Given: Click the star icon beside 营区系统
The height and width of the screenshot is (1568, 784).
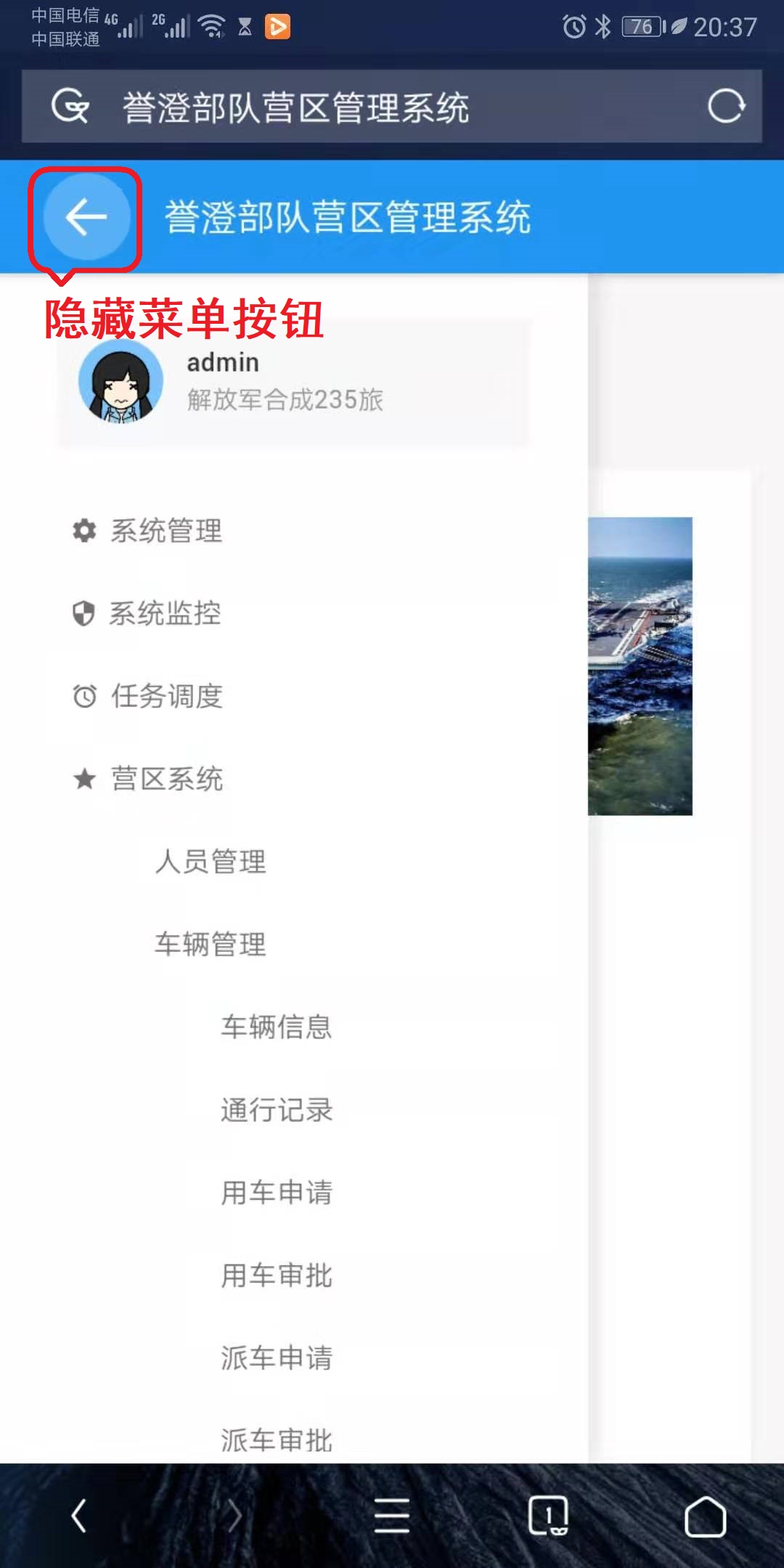Looking at the screenshot, I should click(84, 778).
